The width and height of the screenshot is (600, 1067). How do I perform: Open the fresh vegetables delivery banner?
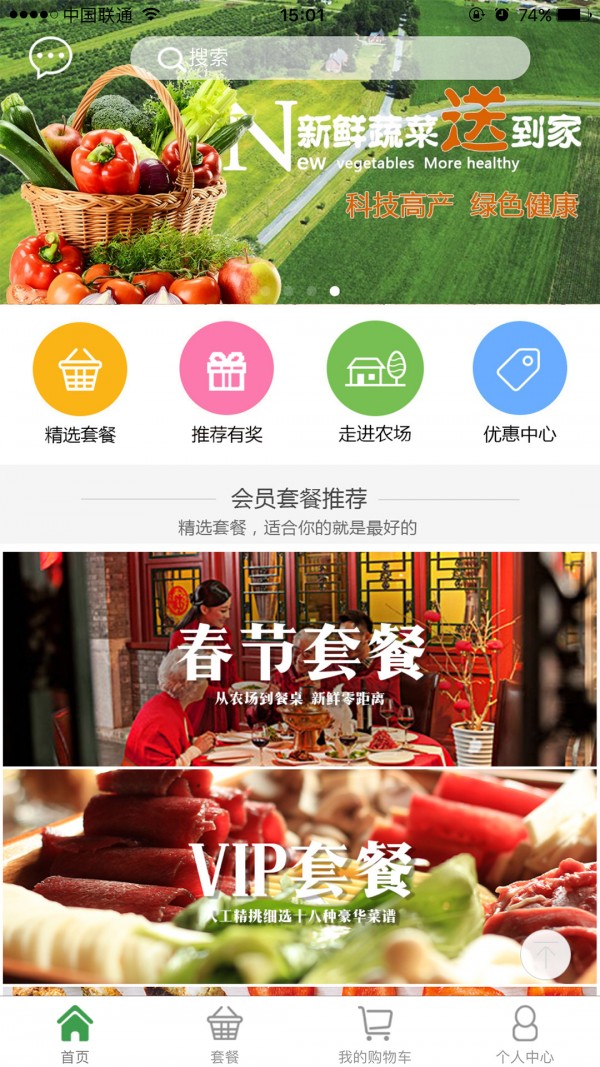(x=300, y=190)
